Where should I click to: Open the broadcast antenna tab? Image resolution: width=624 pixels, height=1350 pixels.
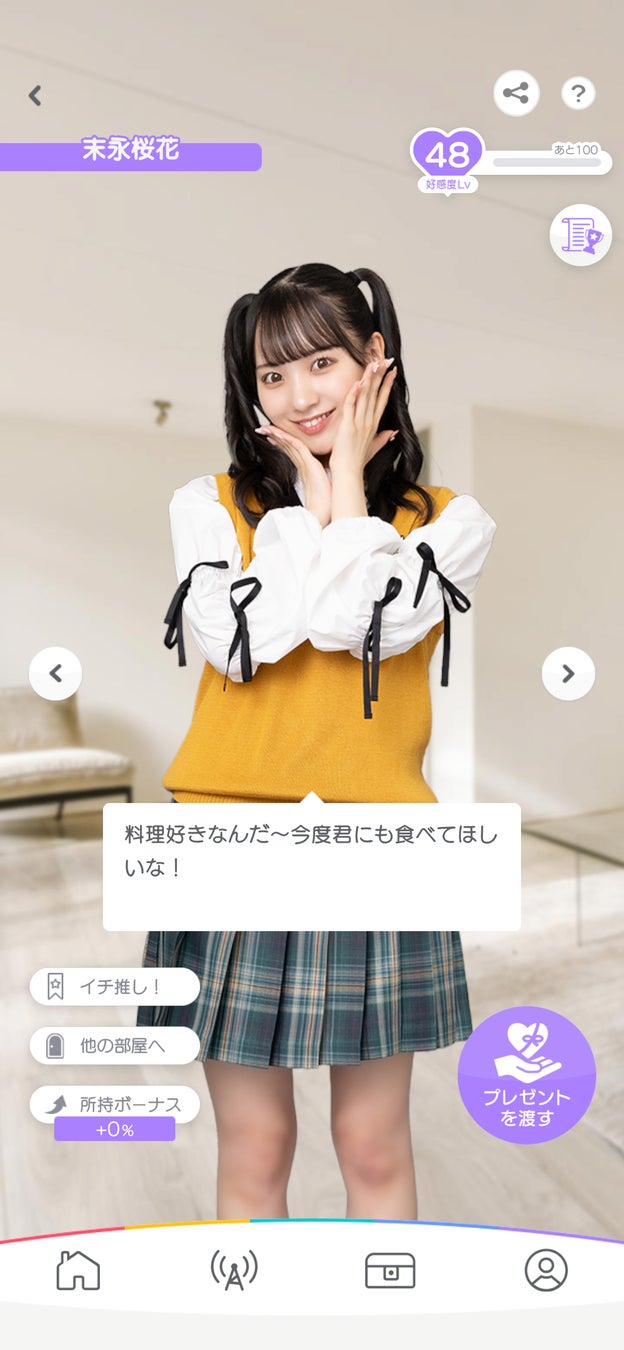click(234, 1270)
